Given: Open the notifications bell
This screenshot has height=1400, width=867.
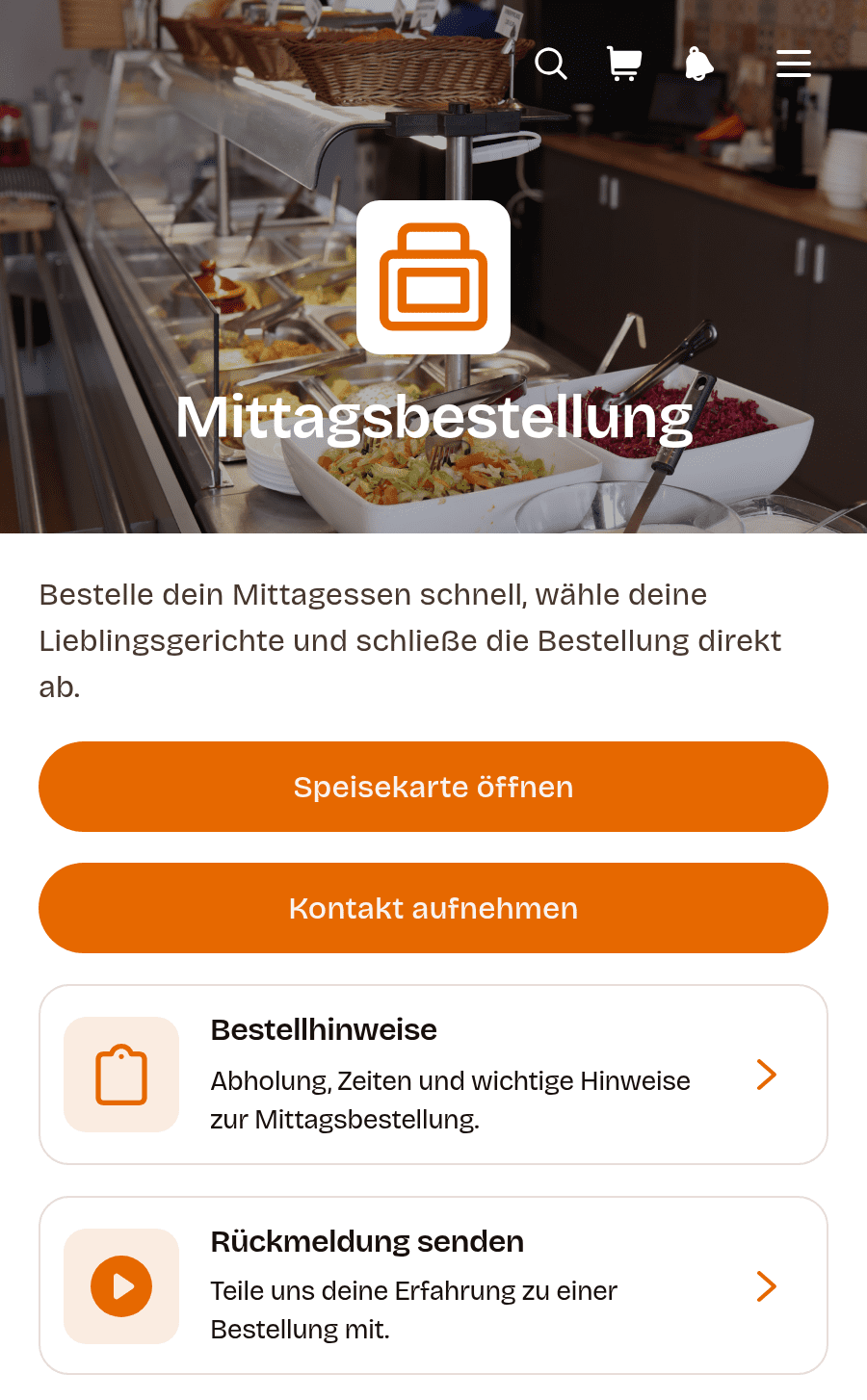Looking at the screenshot, I should pyautogui.click(x=698, y=64).
